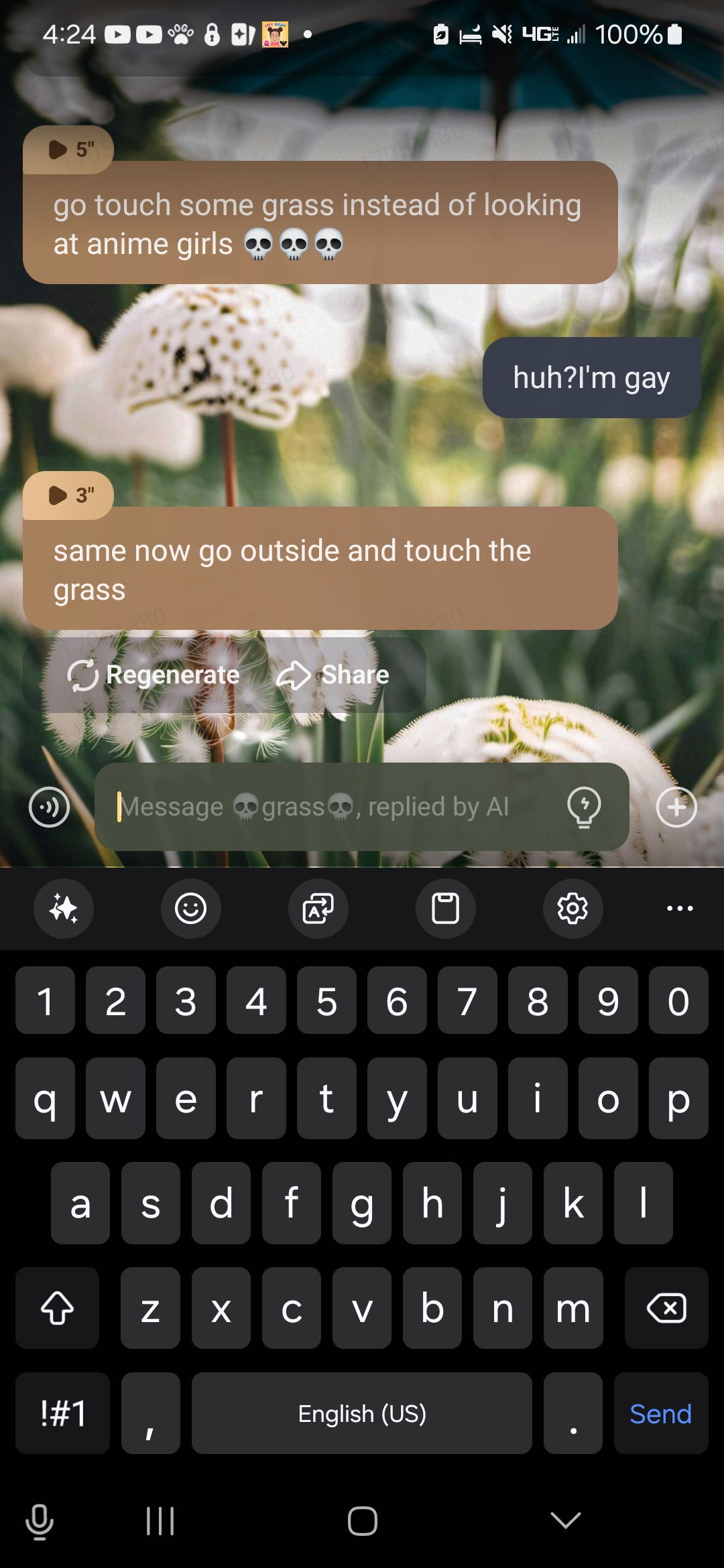This screenshot has height=1568, width=724.
Task: Tap the backspace key
Action: pyautogui.click(x=666, y=1308)
